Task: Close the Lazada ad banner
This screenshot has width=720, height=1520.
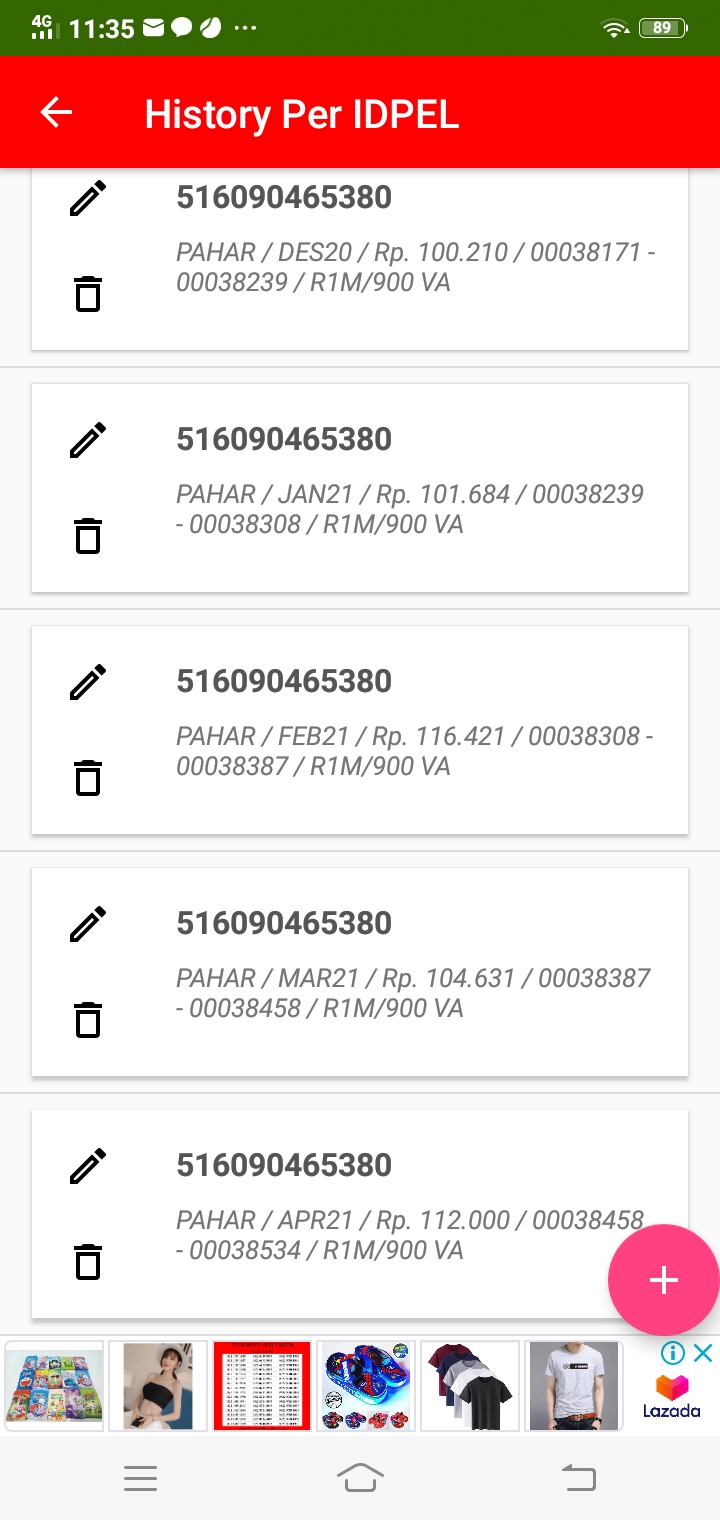Action: click(703, 1353)
